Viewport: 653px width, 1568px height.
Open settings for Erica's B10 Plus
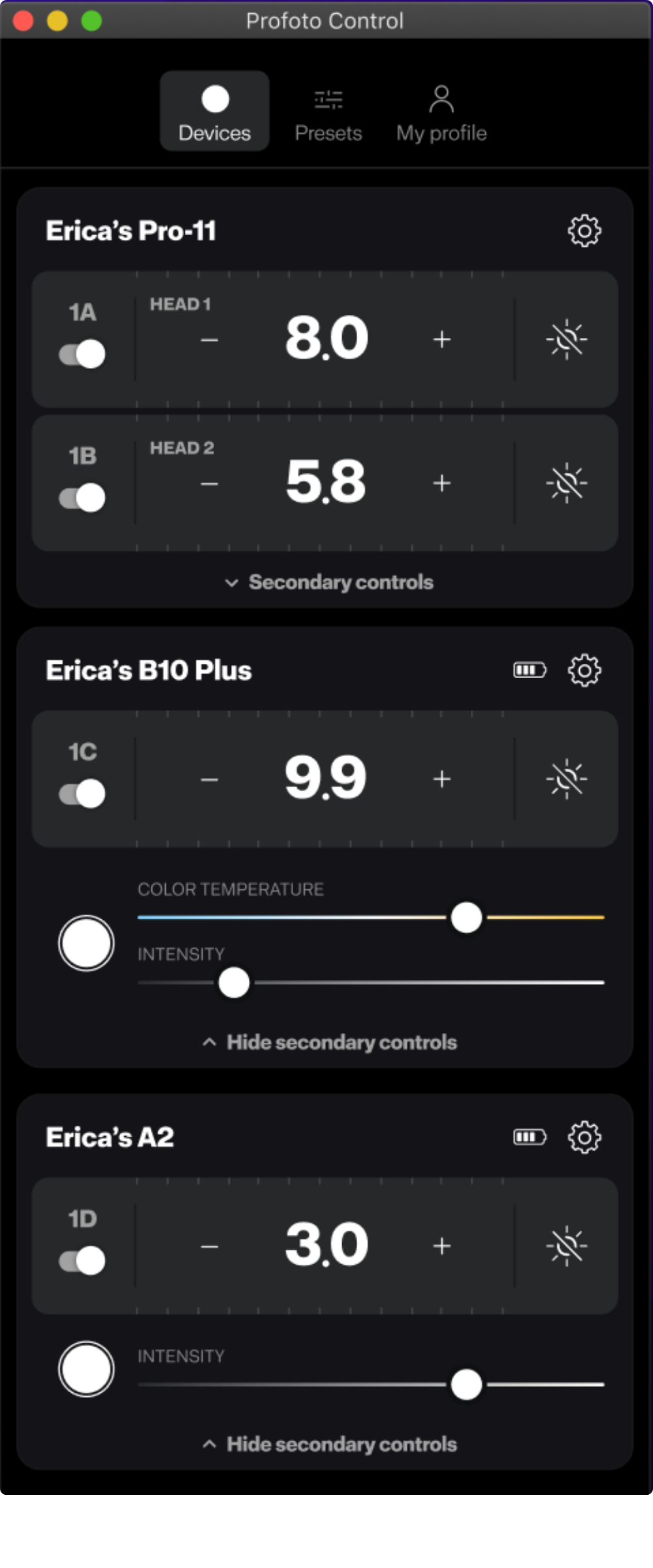pyautogui.click(x=584, y=670)
